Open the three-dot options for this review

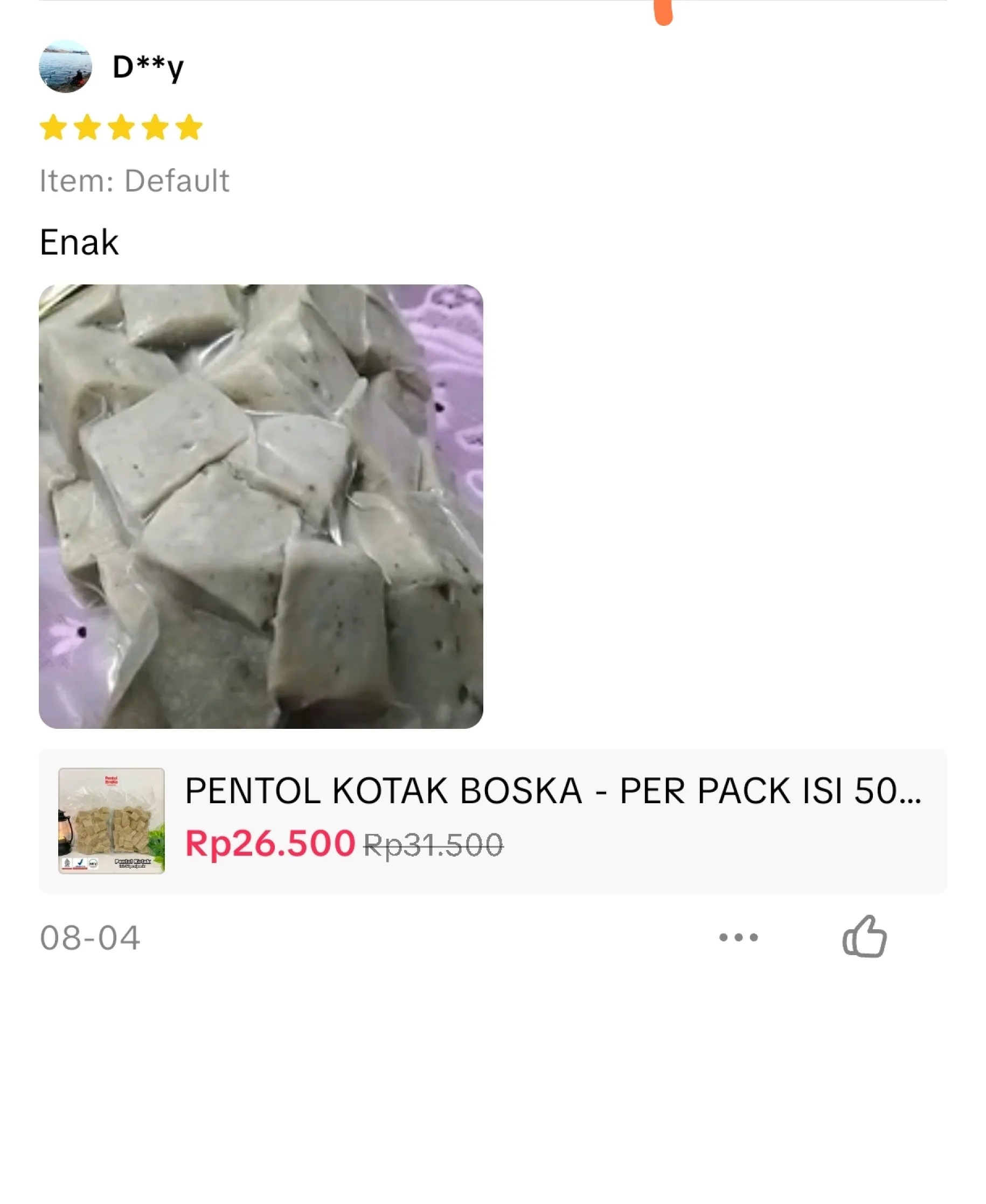click(738, 937)
